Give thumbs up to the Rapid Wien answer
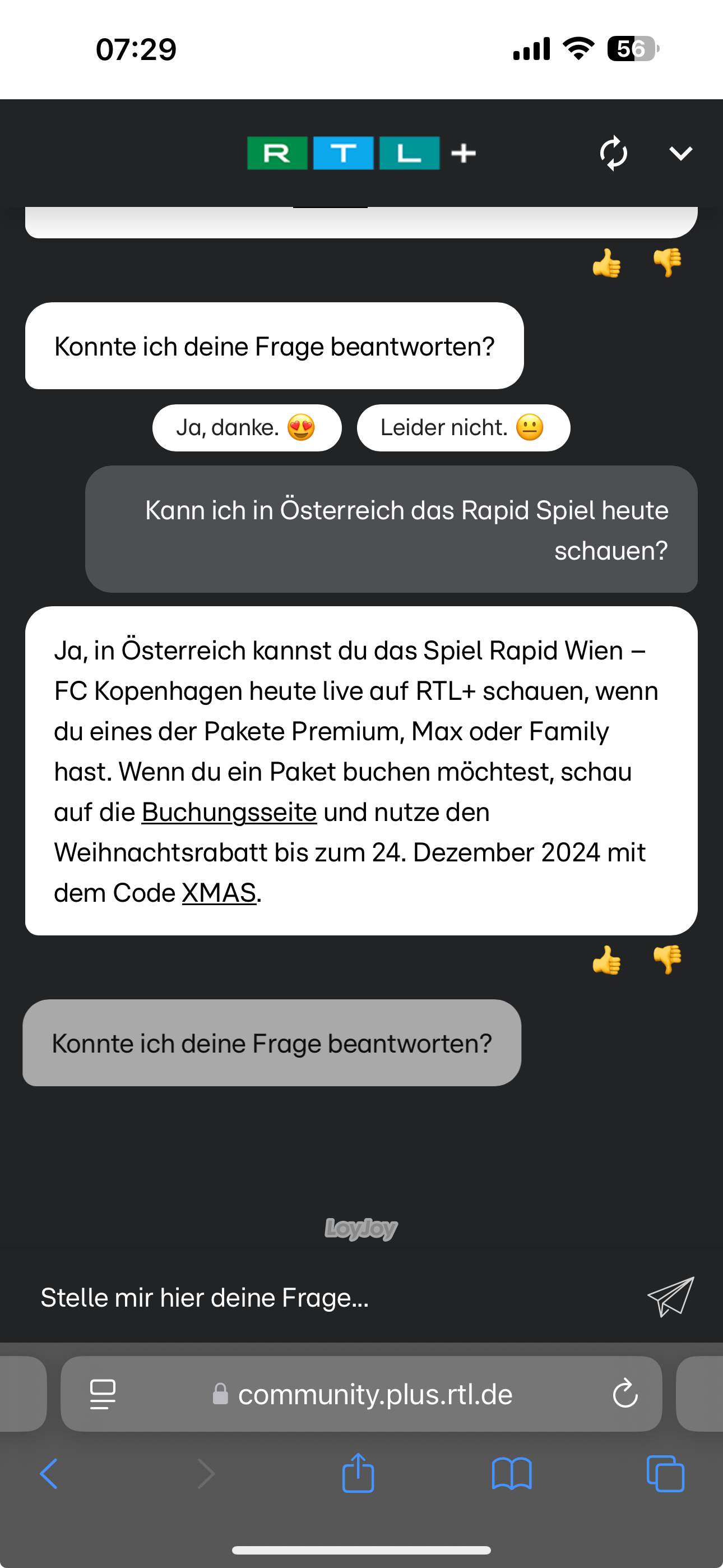Viewport: 723px width, 1568px height. (607, 960)
